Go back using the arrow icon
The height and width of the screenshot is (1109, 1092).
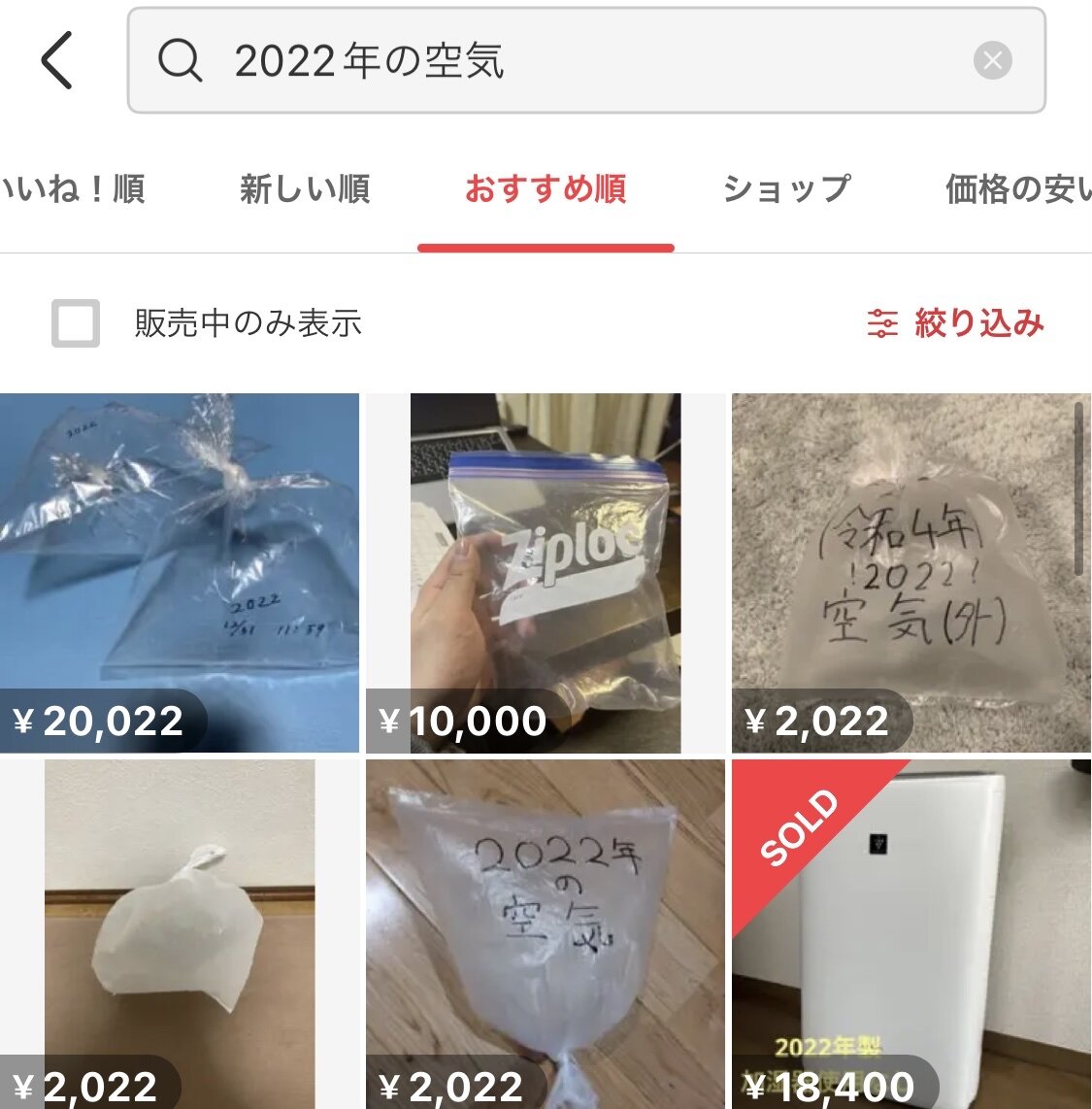click(57, 60)
